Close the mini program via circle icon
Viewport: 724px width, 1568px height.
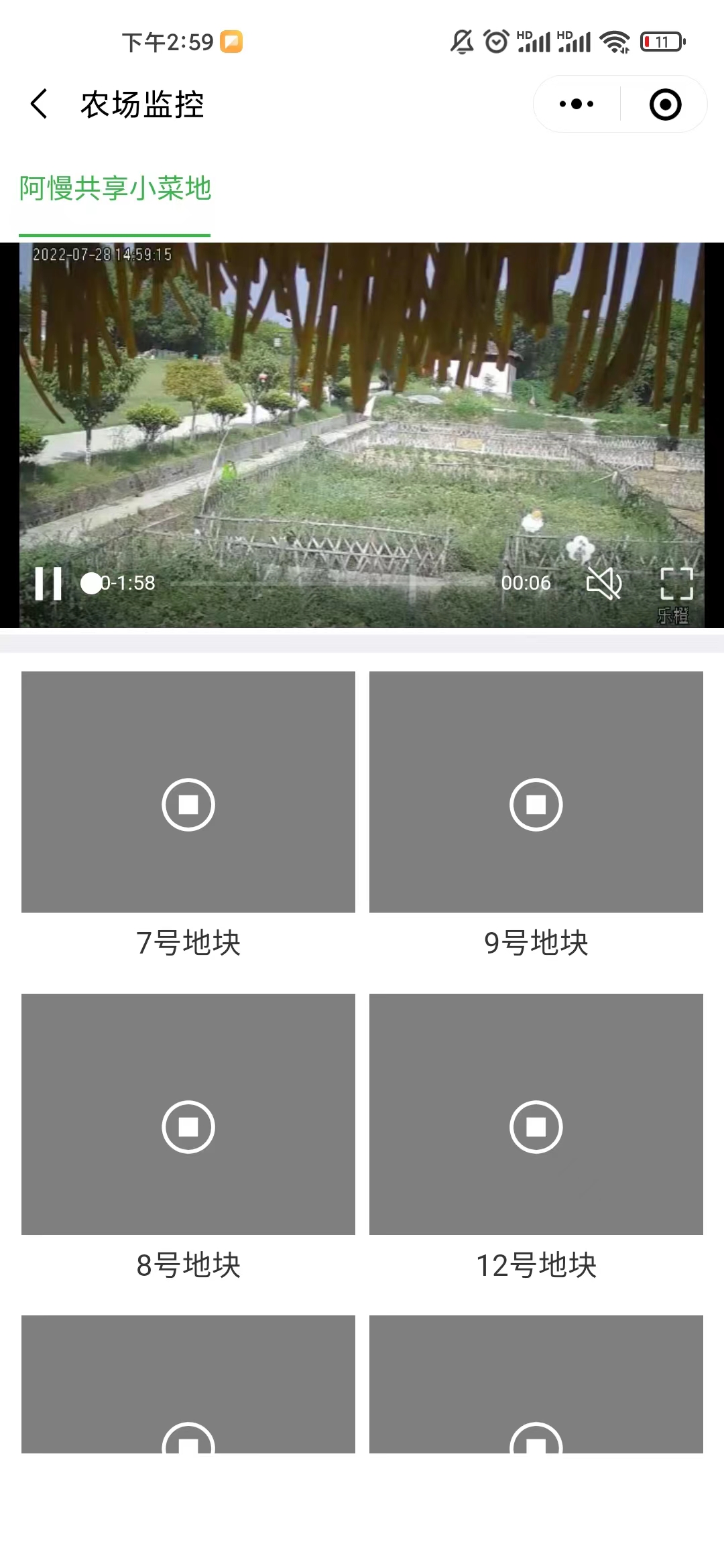pyautogui.click(x=665, y=105)
